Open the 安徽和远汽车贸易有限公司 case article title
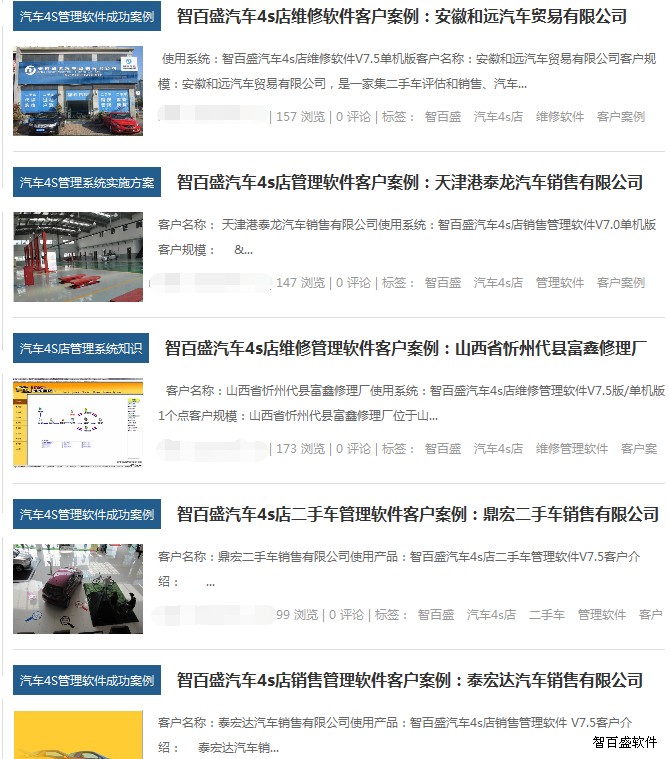 pyautogui.click(x=402, y=16)
